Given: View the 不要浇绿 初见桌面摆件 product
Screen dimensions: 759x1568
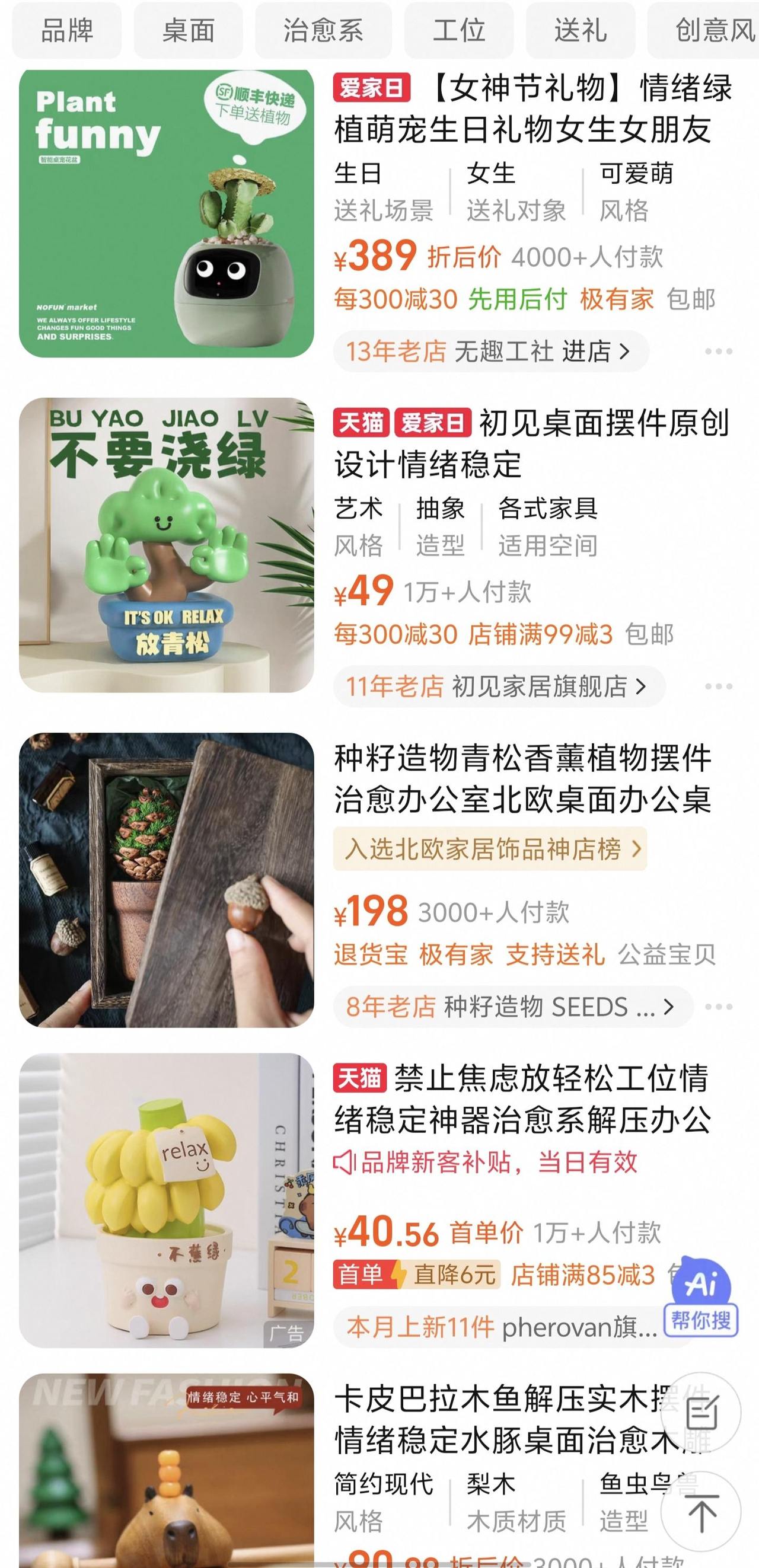Looking at the screenshot, I should (166, 545).
